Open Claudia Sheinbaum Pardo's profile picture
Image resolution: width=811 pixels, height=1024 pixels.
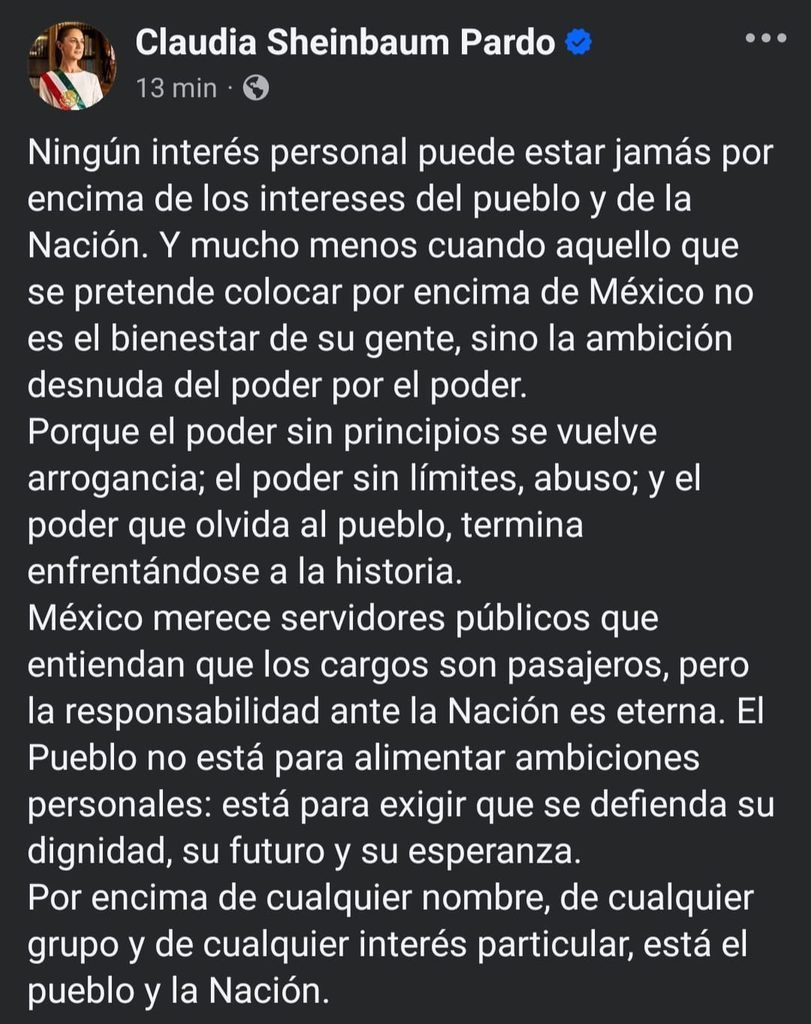[72, 66]
